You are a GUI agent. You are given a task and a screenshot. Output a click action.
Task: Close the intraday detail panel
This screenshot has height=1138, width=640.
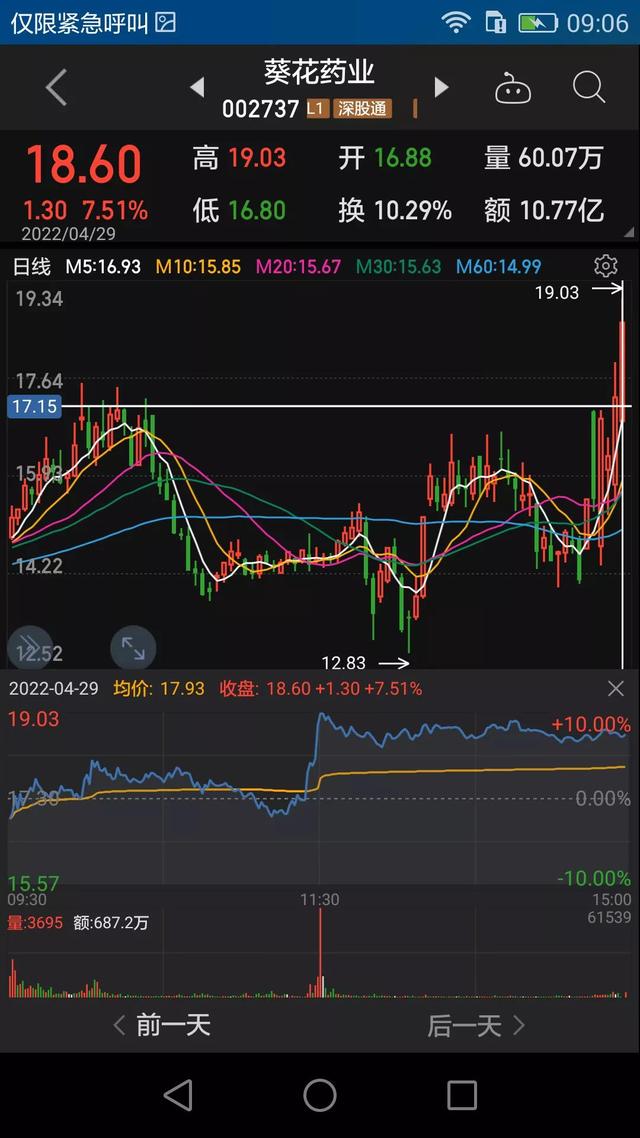tap(616, 689)
